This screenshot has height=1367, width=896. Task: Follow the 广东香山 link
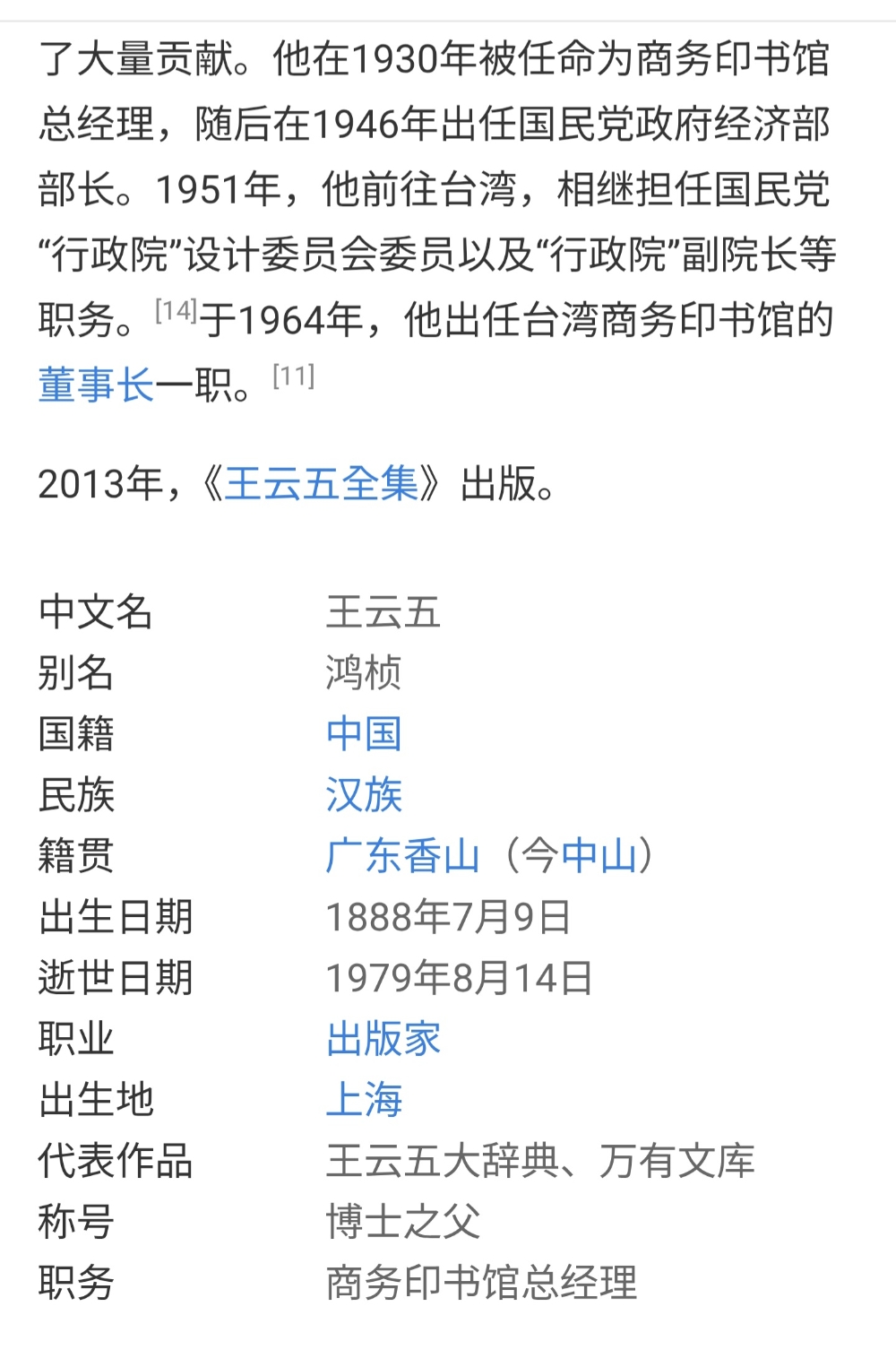402,855
